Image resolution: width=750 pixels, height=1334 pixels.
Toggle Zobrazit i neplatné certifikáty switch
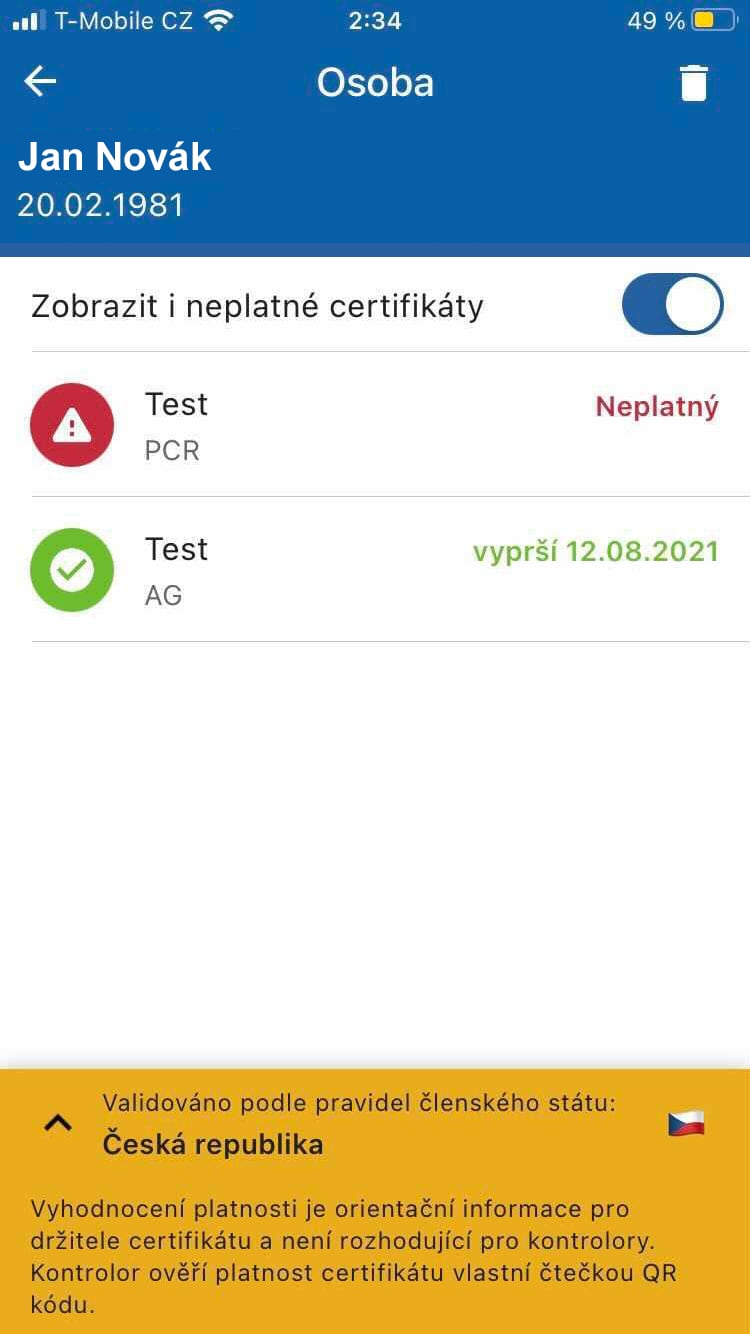coord(672,305)
